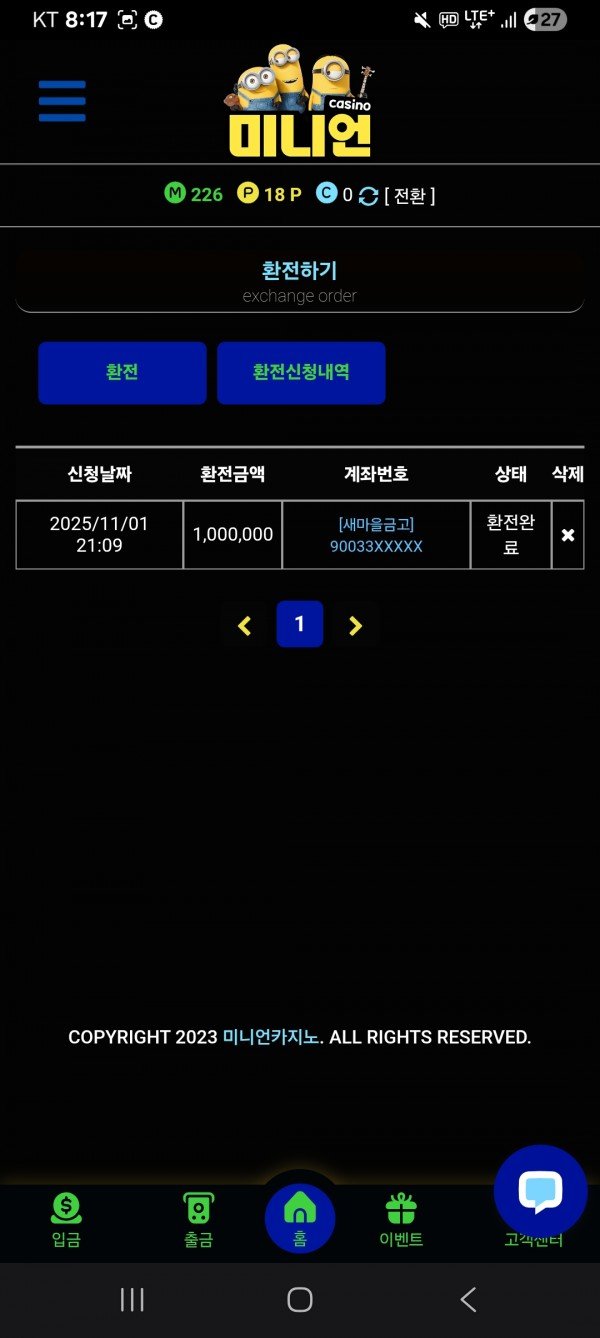Open the 이벤트 events tab
The width and height of the screenshot is (600, 1338).
401,1220
